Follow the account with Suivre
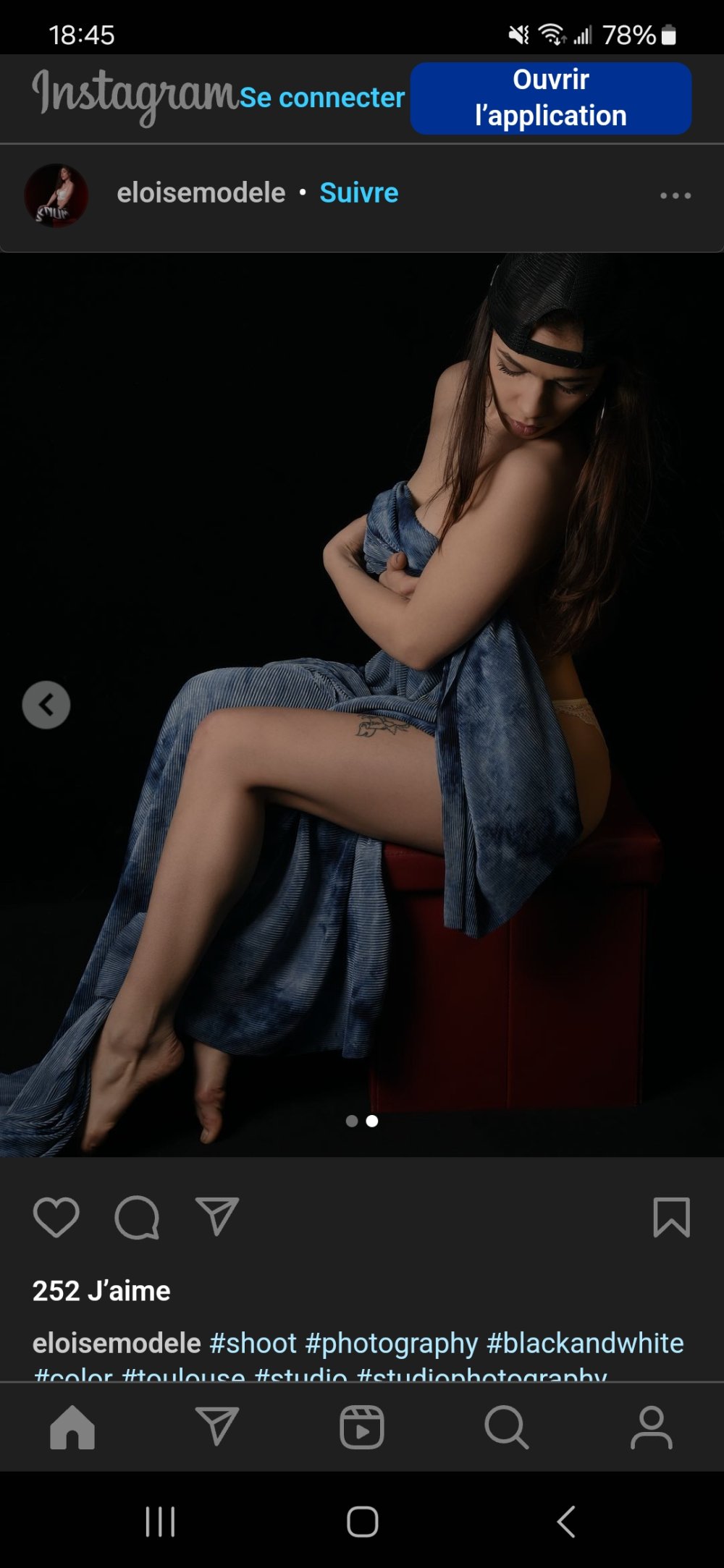724x1568 pixels. pyautogui.click(x=358, y=193)
